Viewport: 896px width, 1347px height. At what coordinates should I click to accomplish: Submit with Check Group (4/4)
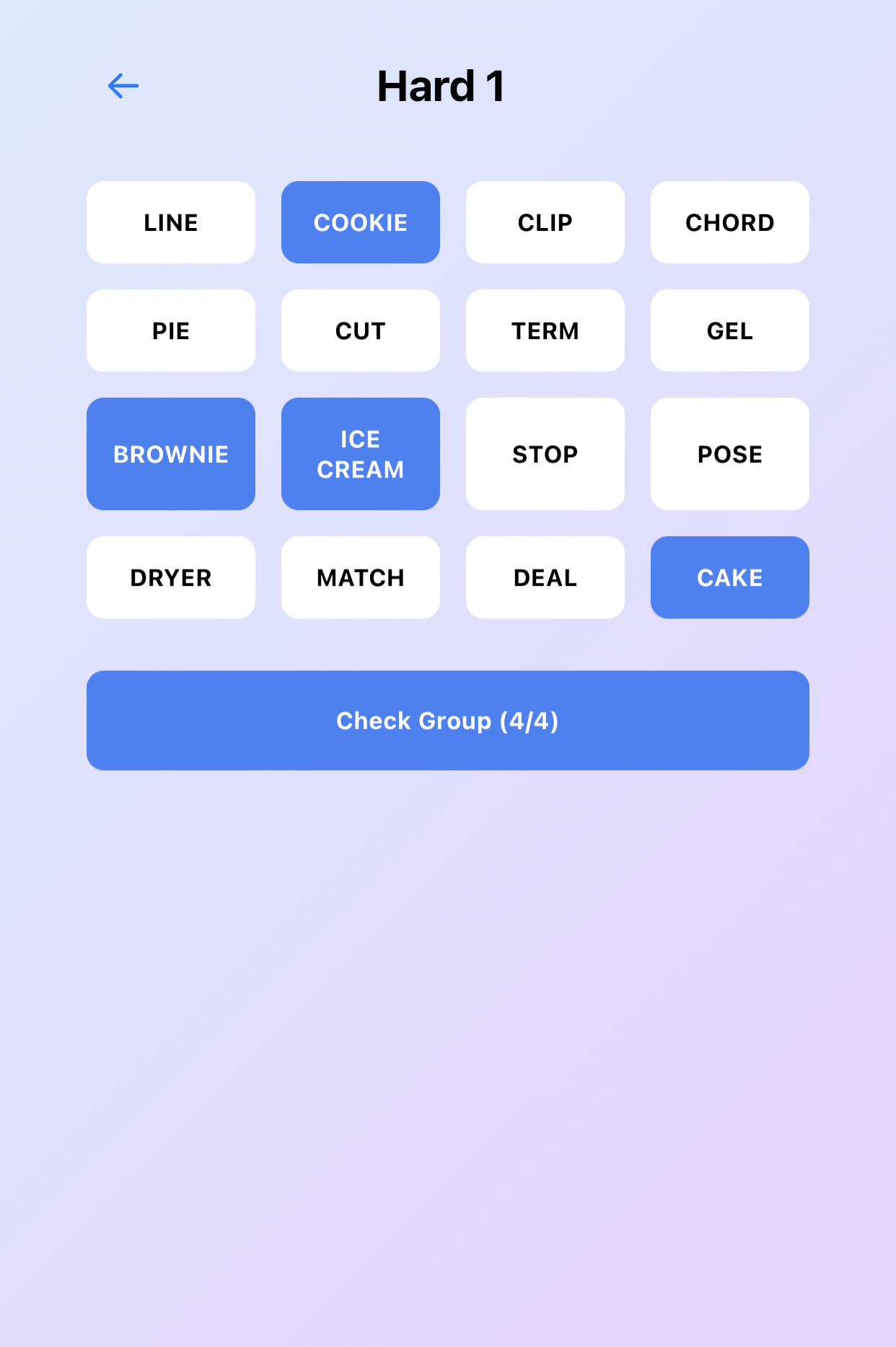tap(448, 720)
